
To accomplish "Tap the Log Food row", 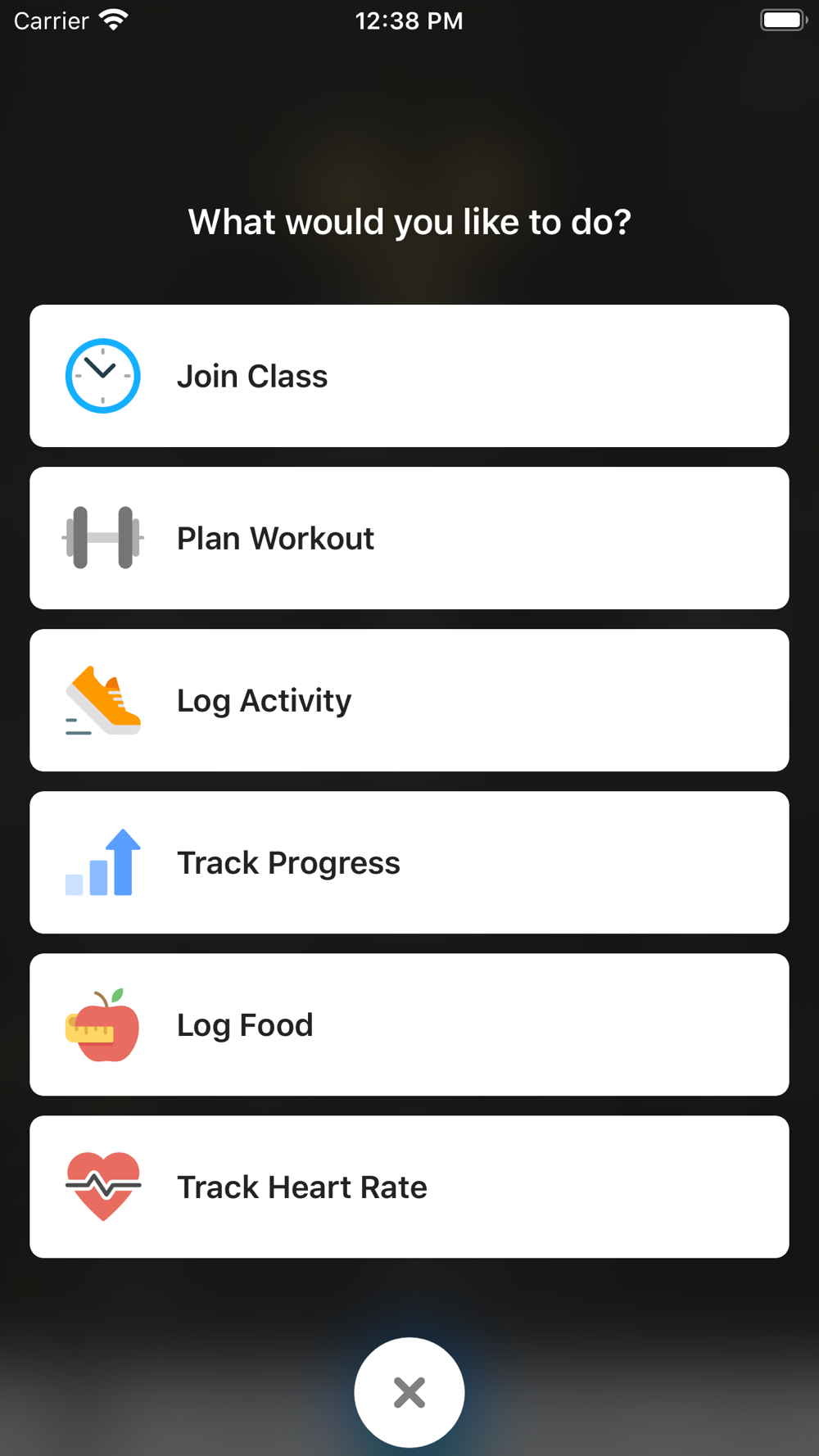I will coord(409,1024).
